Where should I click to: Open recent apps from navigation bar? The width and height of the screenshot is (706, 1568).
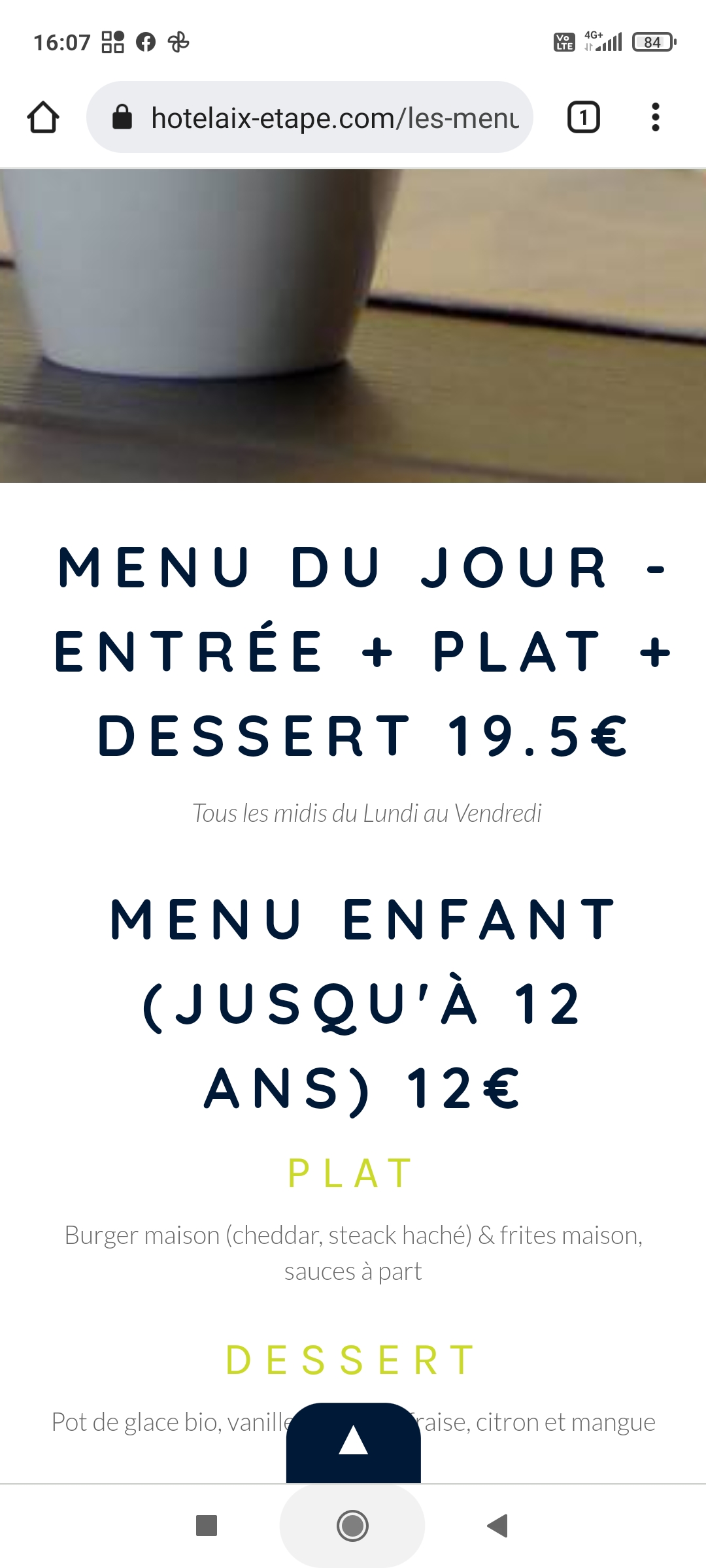[207, 1526]
